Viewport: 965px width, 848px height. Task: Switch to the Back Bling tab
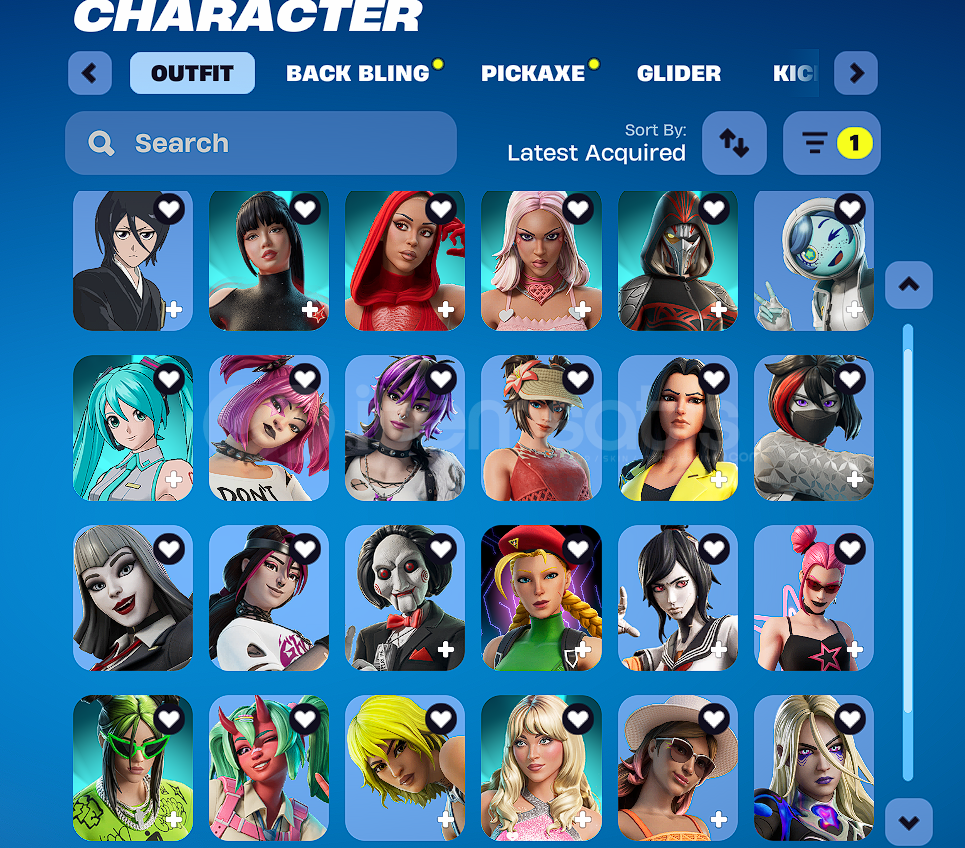(358, 73)
